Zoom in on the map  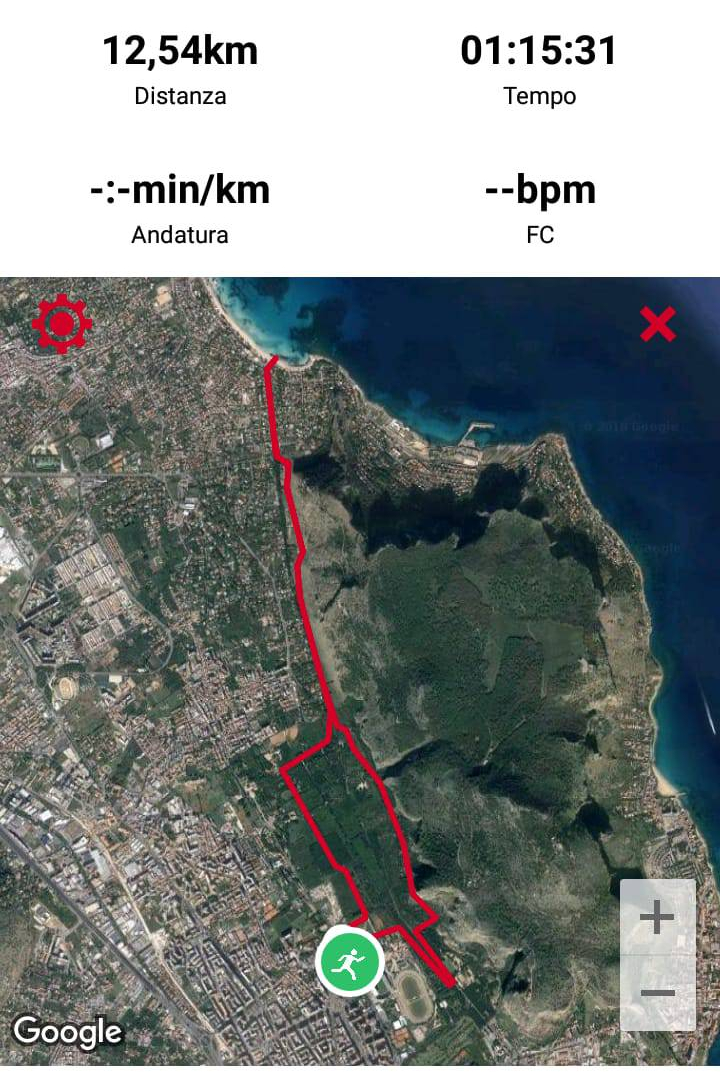click(x=657, y=917)
